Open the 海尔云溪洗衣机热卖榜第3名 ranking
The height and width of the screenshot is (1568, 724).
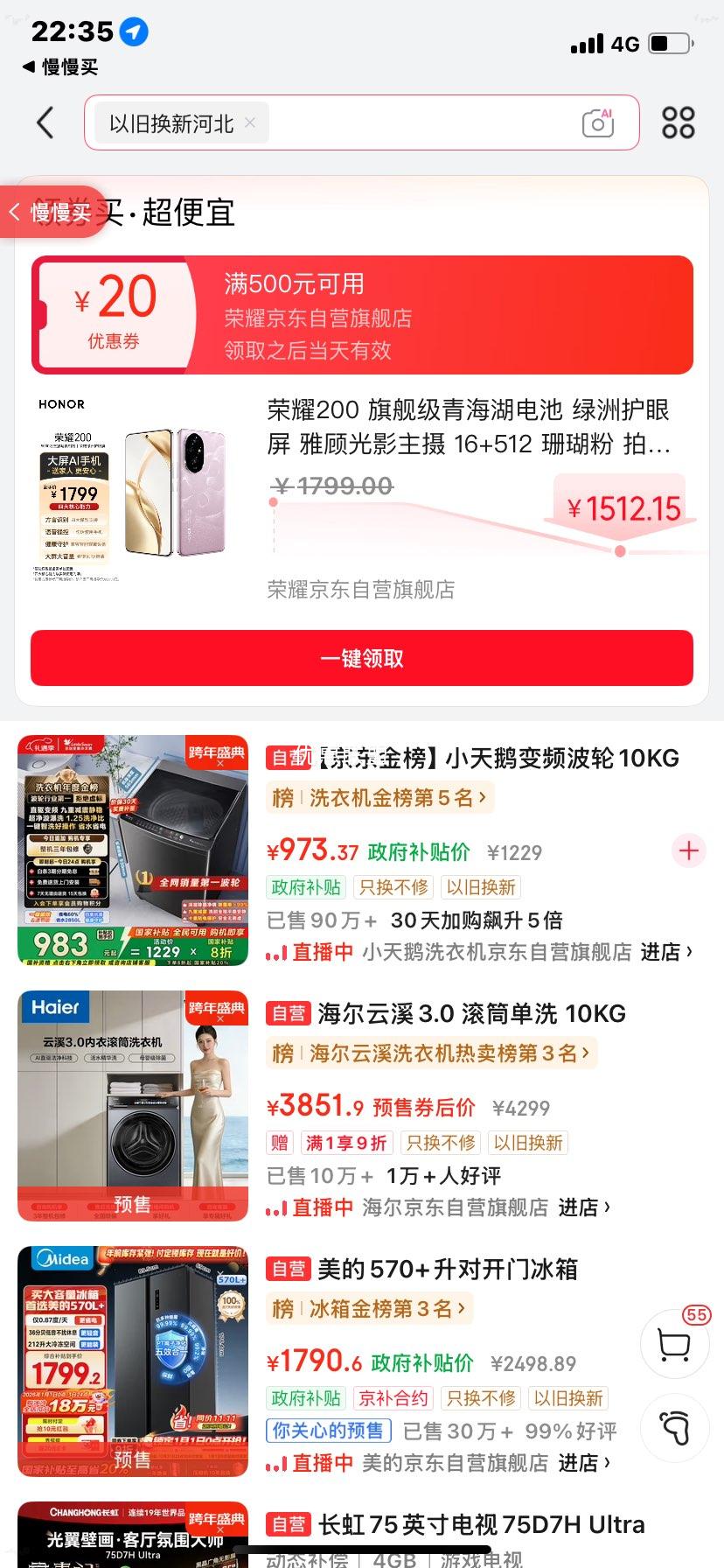click(x=430, y=1053)
